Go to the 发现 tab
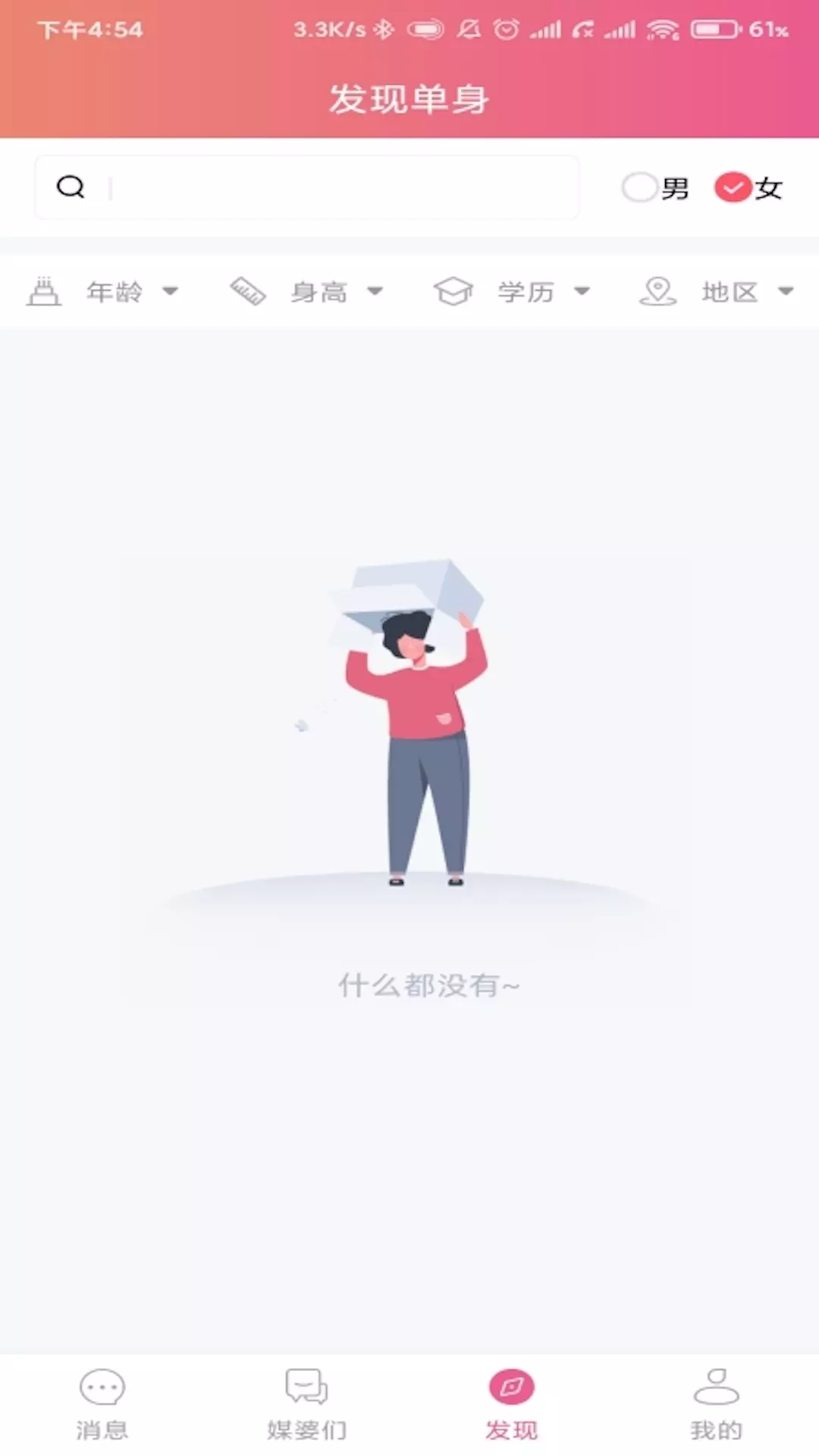Viewport: 819px width, 1456px height. [512, 1405]
